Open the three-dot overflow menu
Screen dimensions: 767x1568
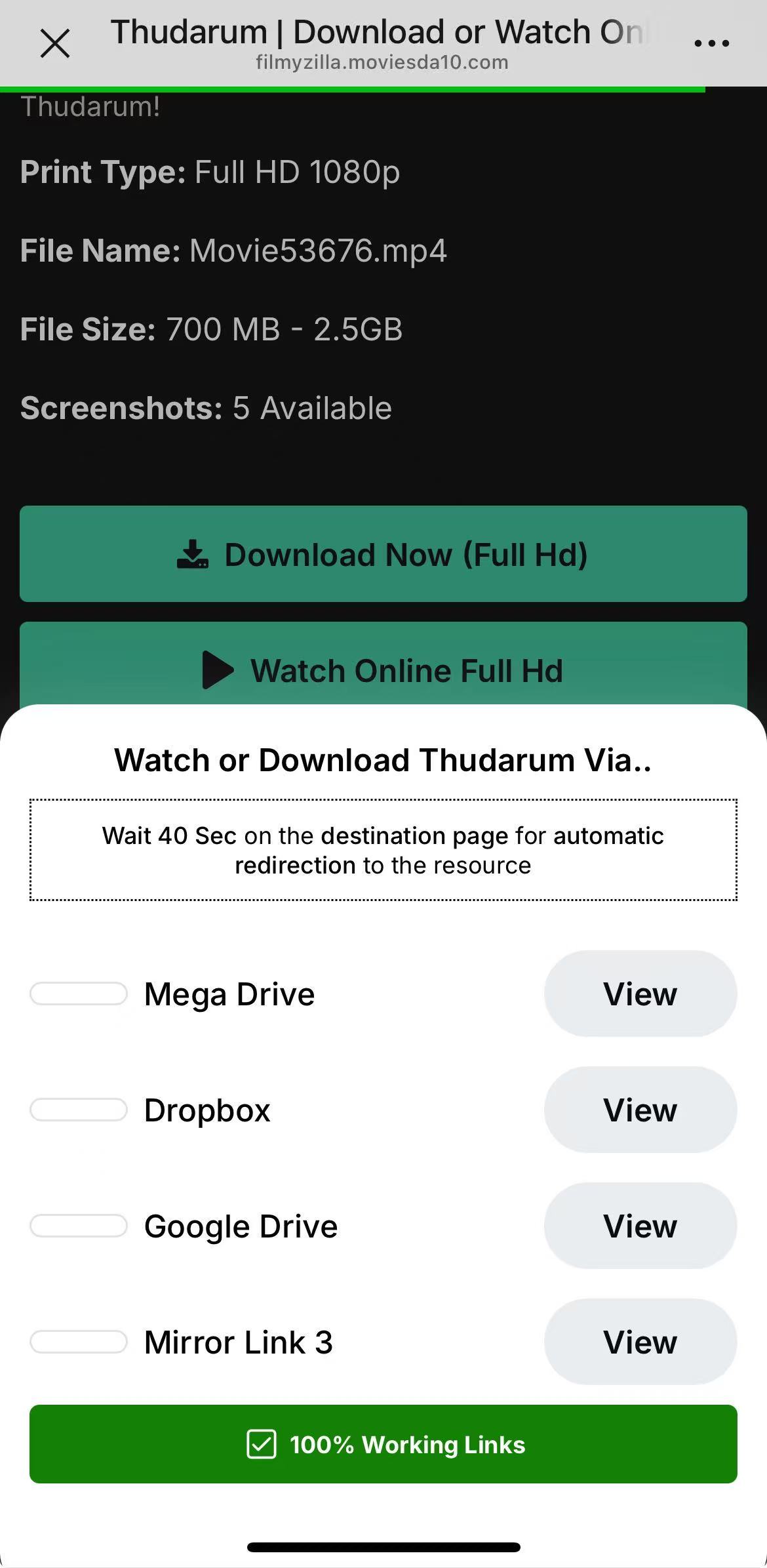(711, 44)
